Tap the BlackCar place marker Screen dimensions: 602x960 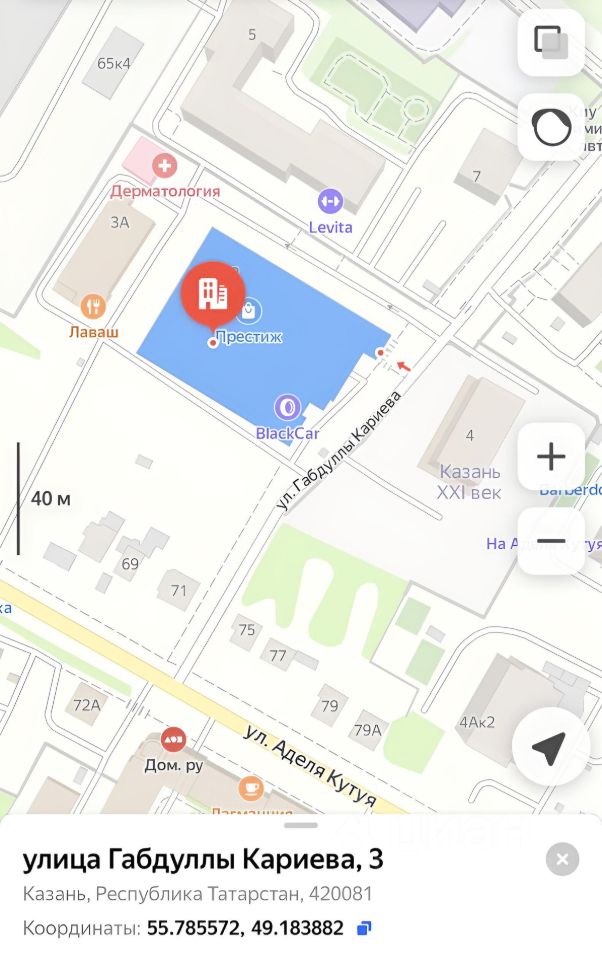(x=287, y=407)
